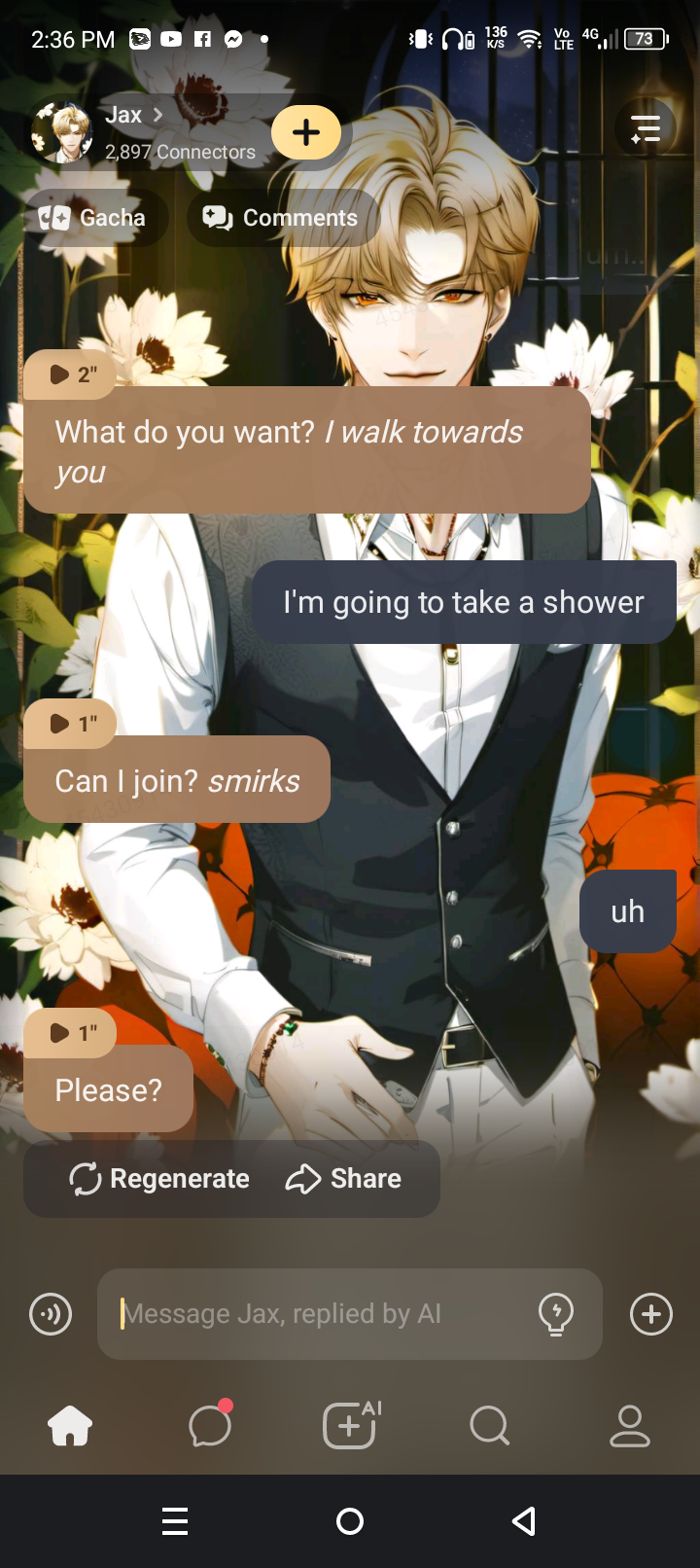Switch to the Chats tab

tap(210, 1426)
